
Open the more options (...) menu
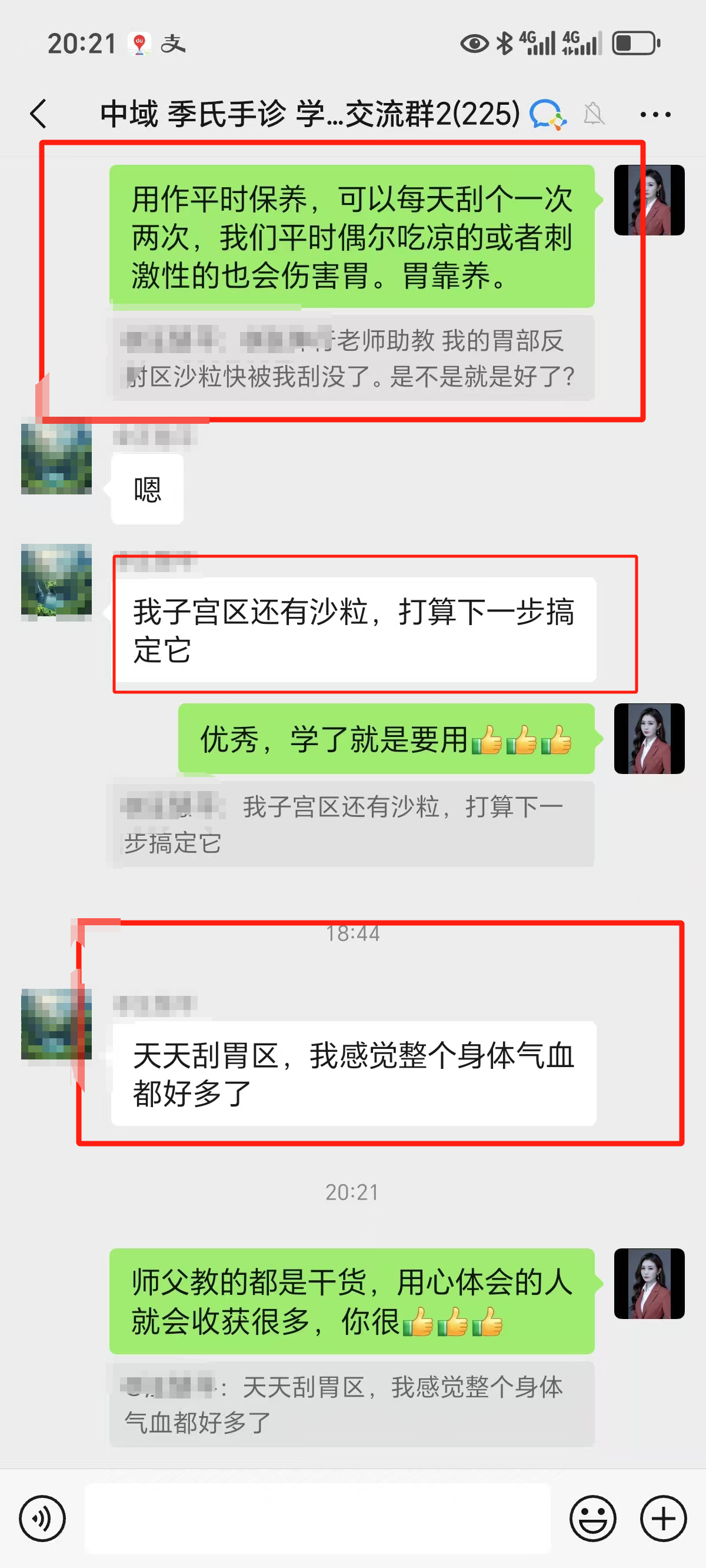(655, 113)
